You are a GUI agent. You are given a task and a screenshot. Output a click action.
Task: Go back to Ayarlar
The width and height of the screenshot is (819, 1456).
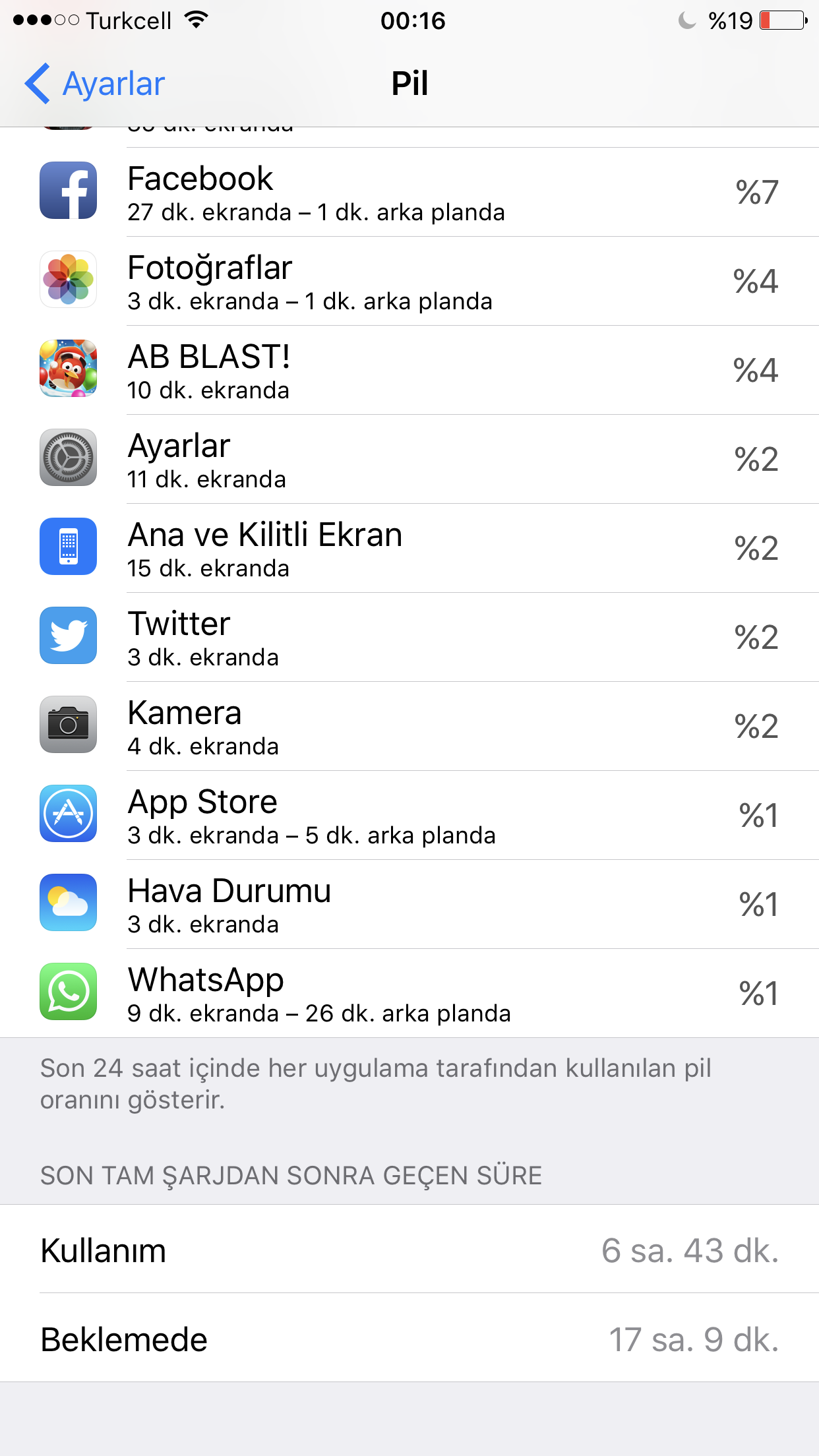[x=95, y=84]
